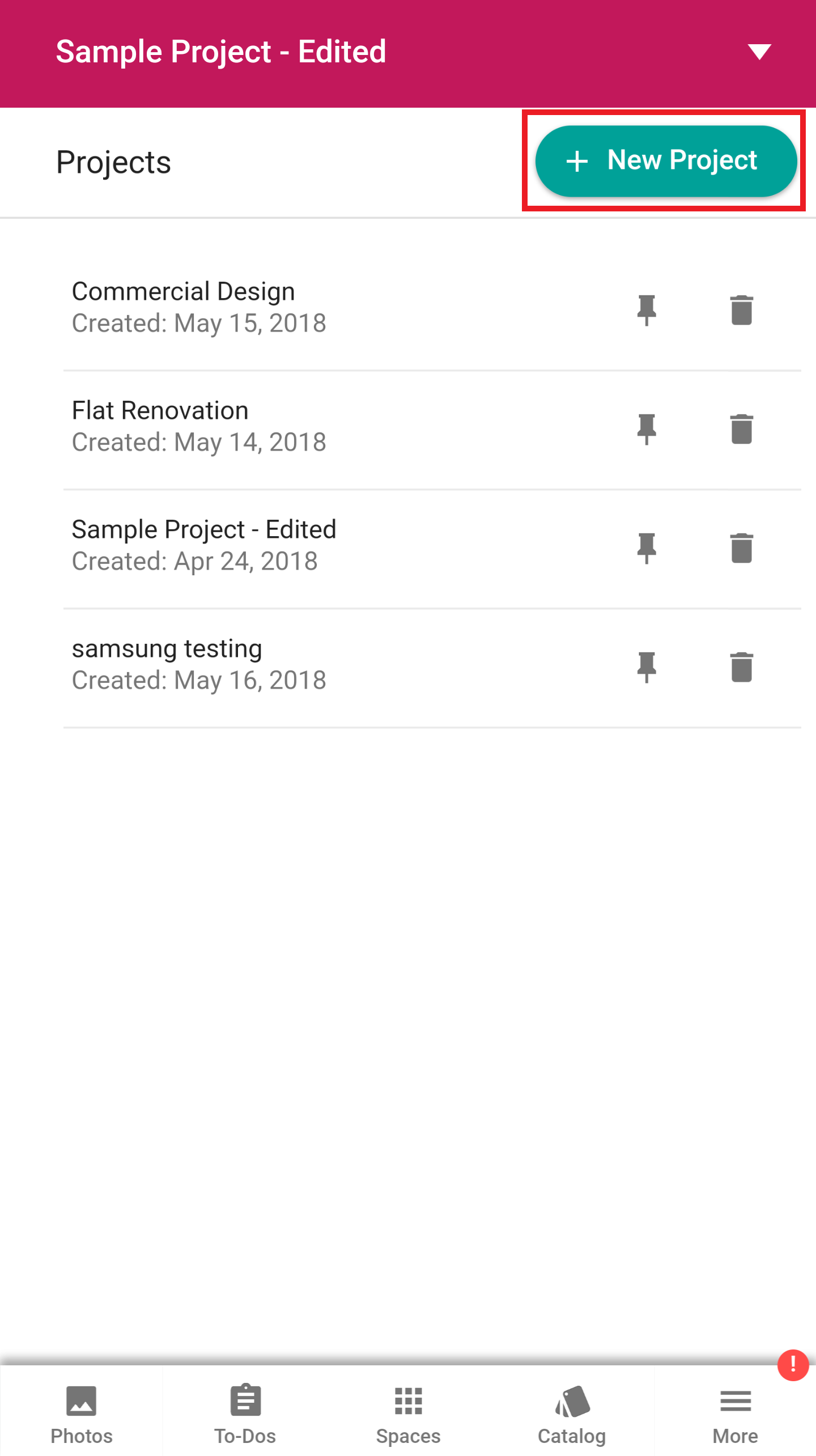Select Sample Project - Edited in the list
Image resolution: width=816 pixels, height=1456 pixels.
click(x=204, y=545)
